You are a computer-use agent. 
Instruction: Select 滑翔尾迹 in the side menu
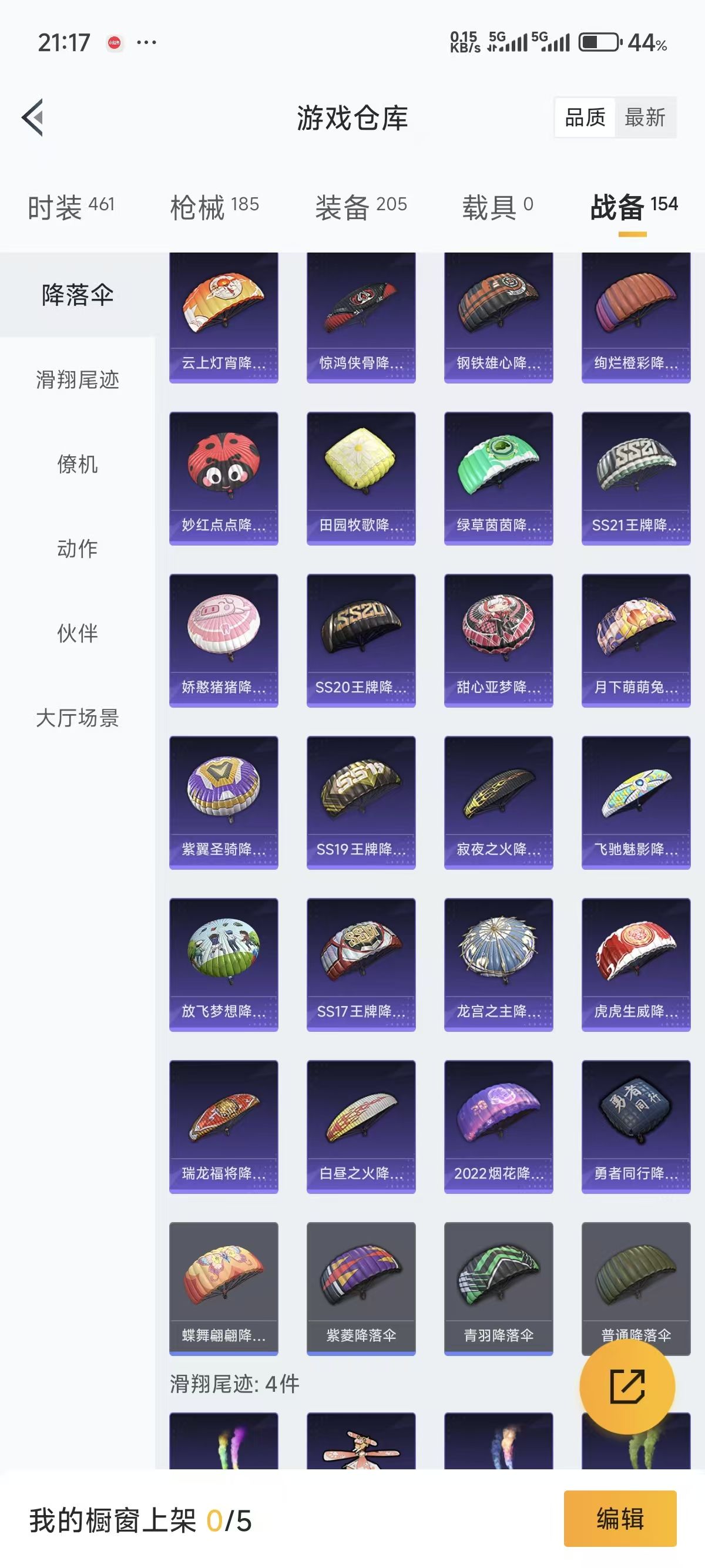coord(78,380)
